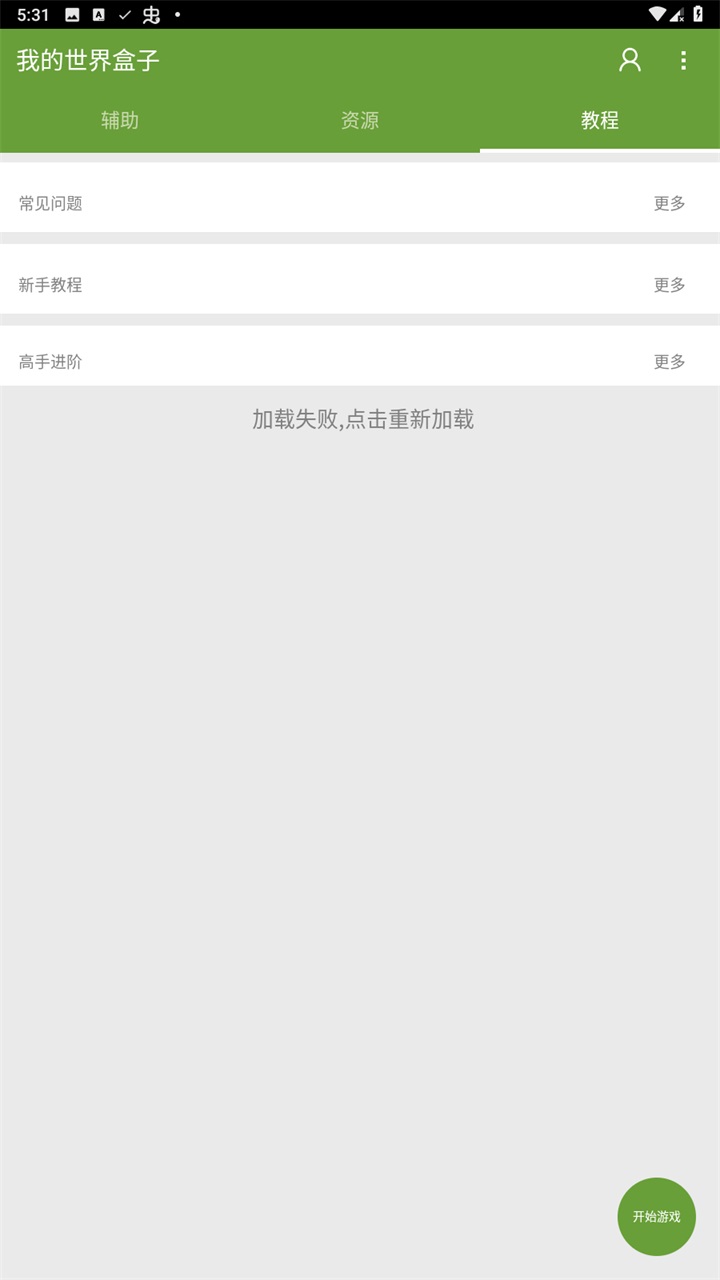The width and height of the screenshot is (720, 1280).
Task: Tap 加载失败 to reload content
Action: point(360,420)
